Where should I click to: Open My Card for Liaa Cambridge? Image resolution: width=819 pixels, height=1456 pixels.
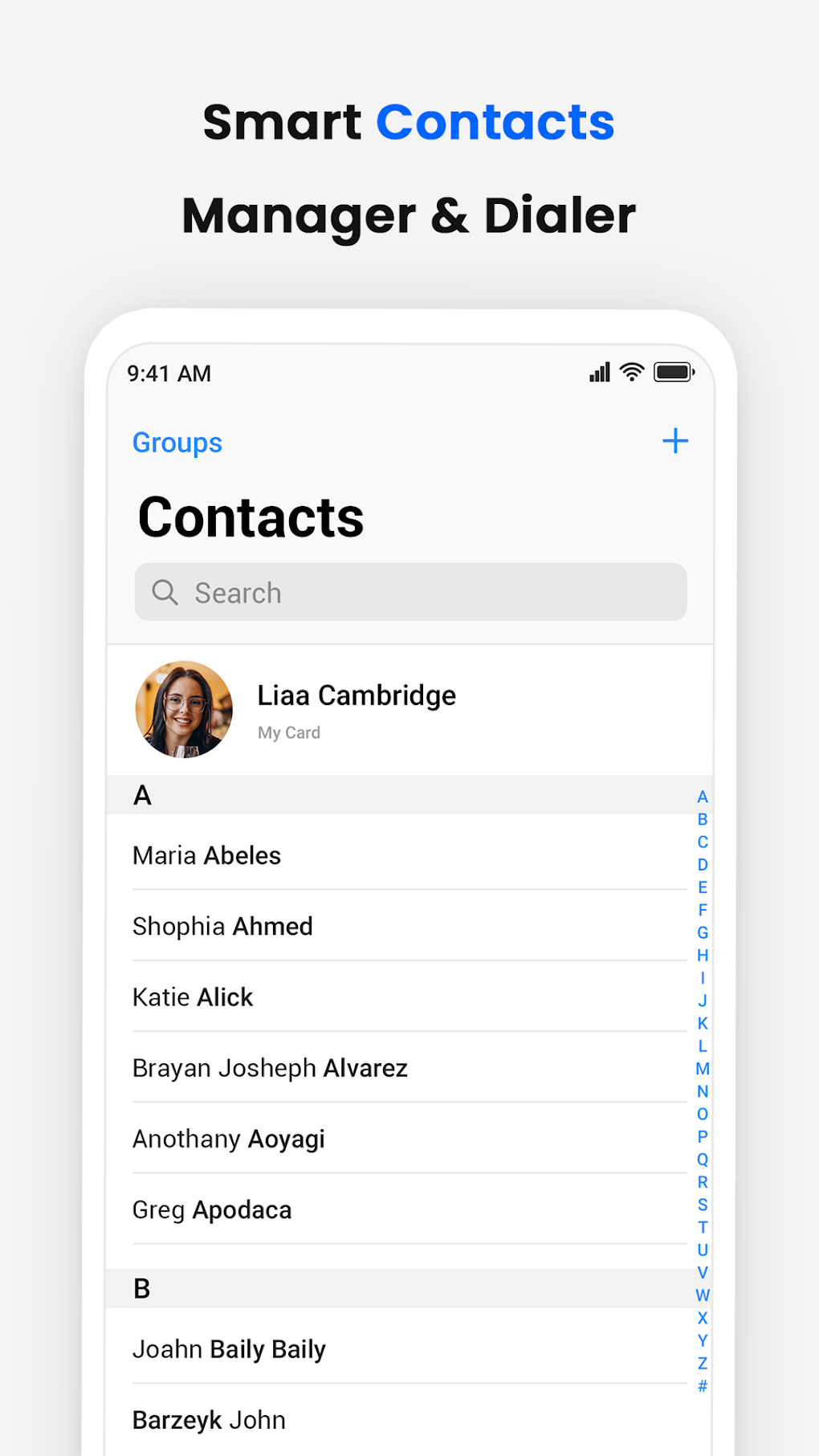[x=288, y=732]
